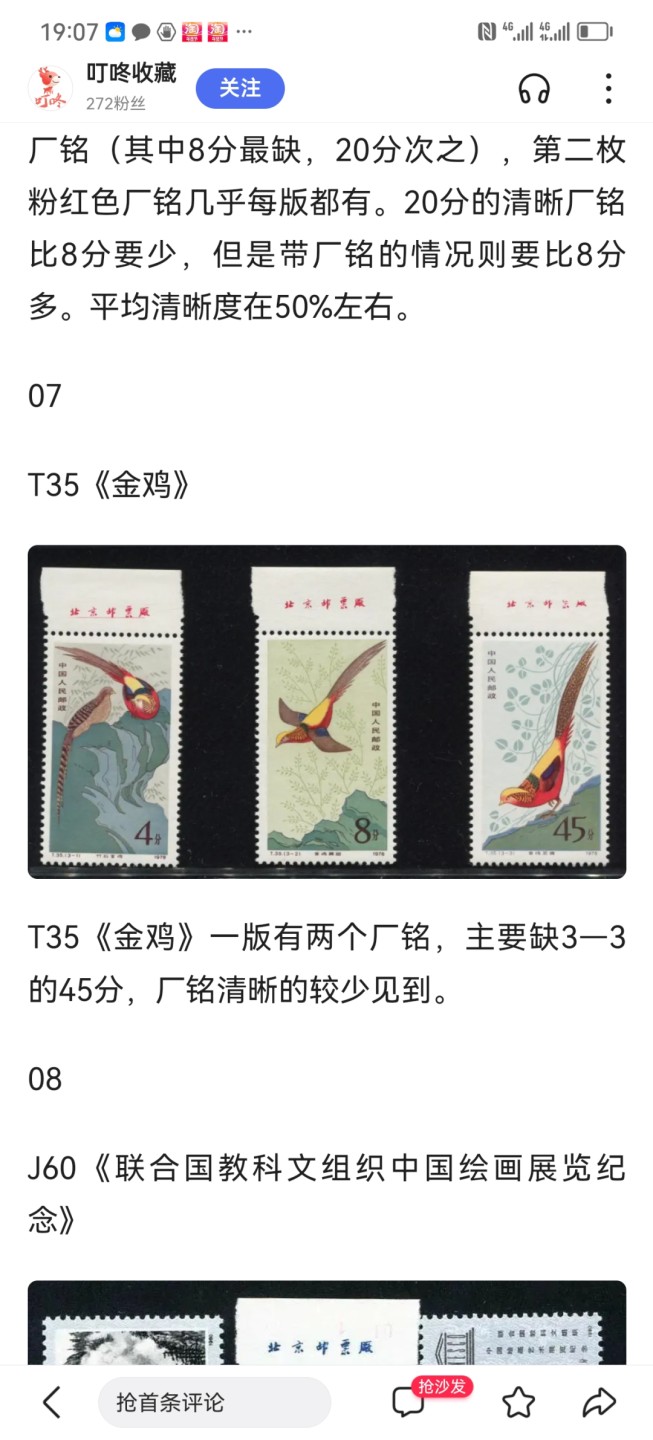This screenshot has height=1440, width=653.
Task: Open the comments bubble icon
Action: coord(409,1402)
